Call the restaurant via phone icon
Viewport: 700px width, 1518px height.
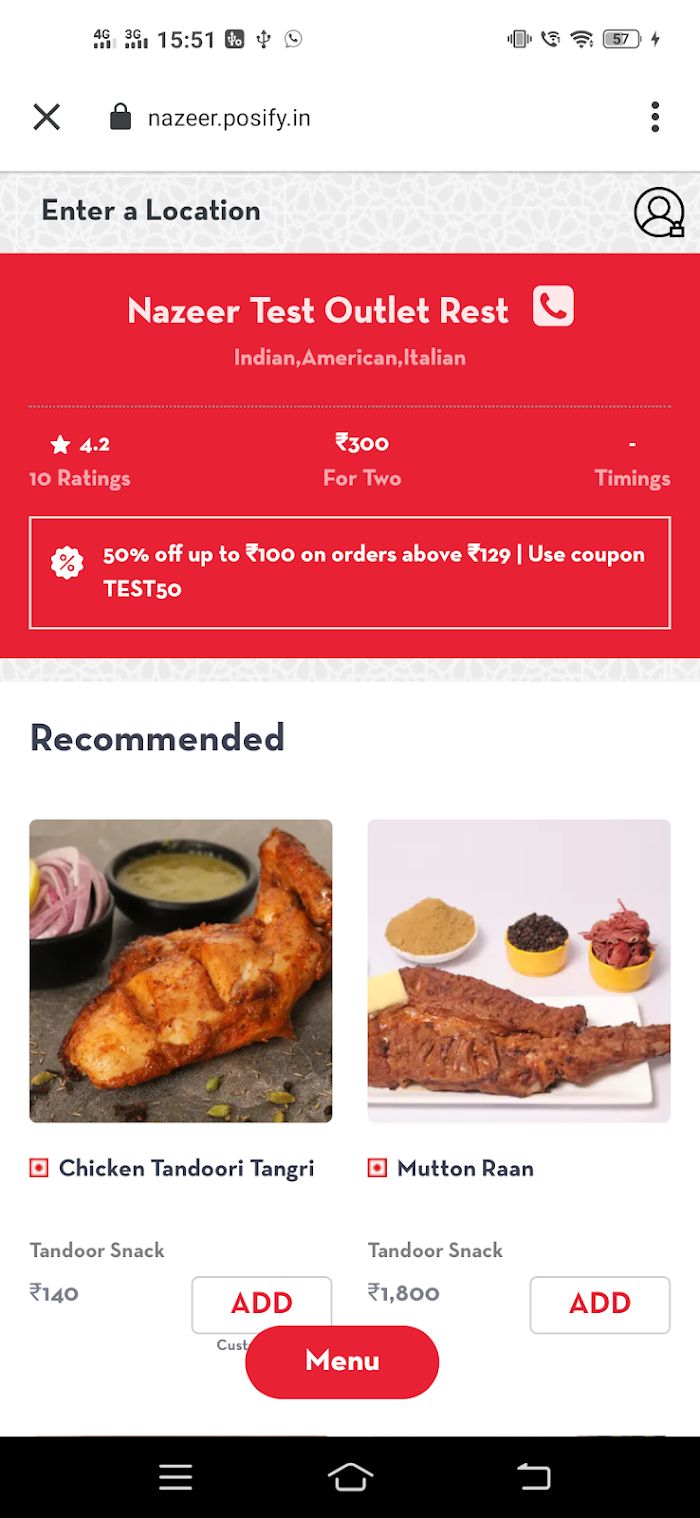[x=553, y=306]
